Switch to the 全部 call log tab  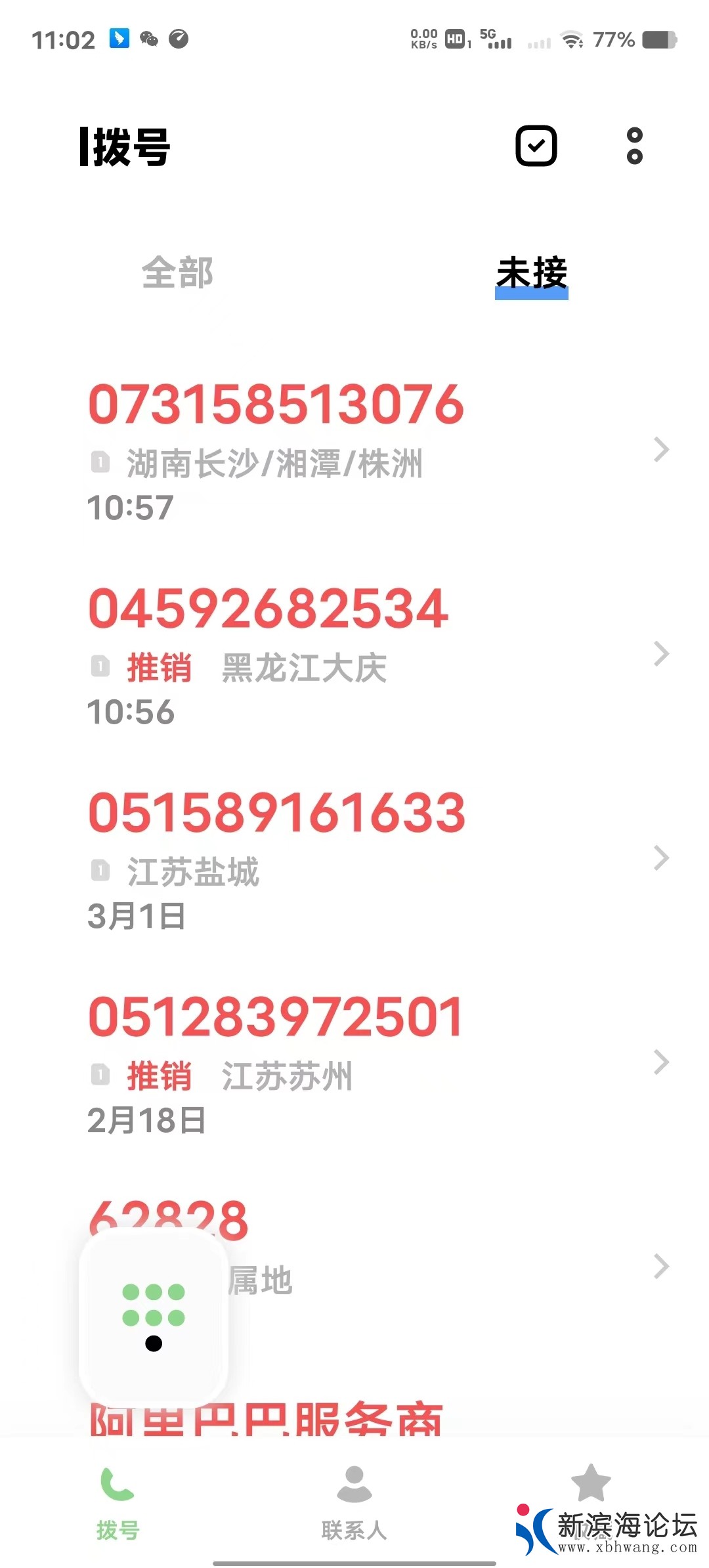[x=177, y=272]
